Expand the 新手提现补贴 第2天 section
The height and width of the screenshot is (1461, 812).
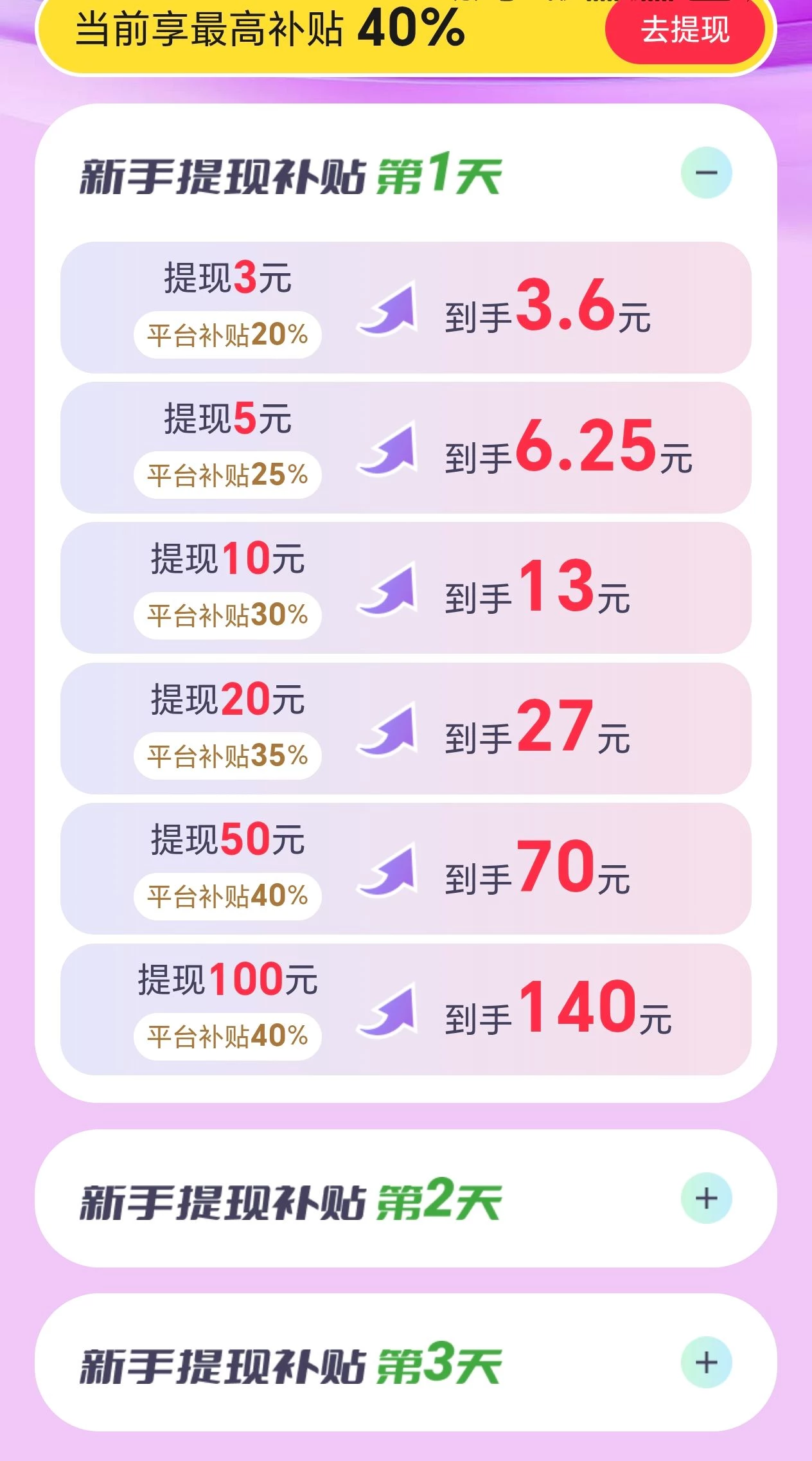[x=706, y=1198]
